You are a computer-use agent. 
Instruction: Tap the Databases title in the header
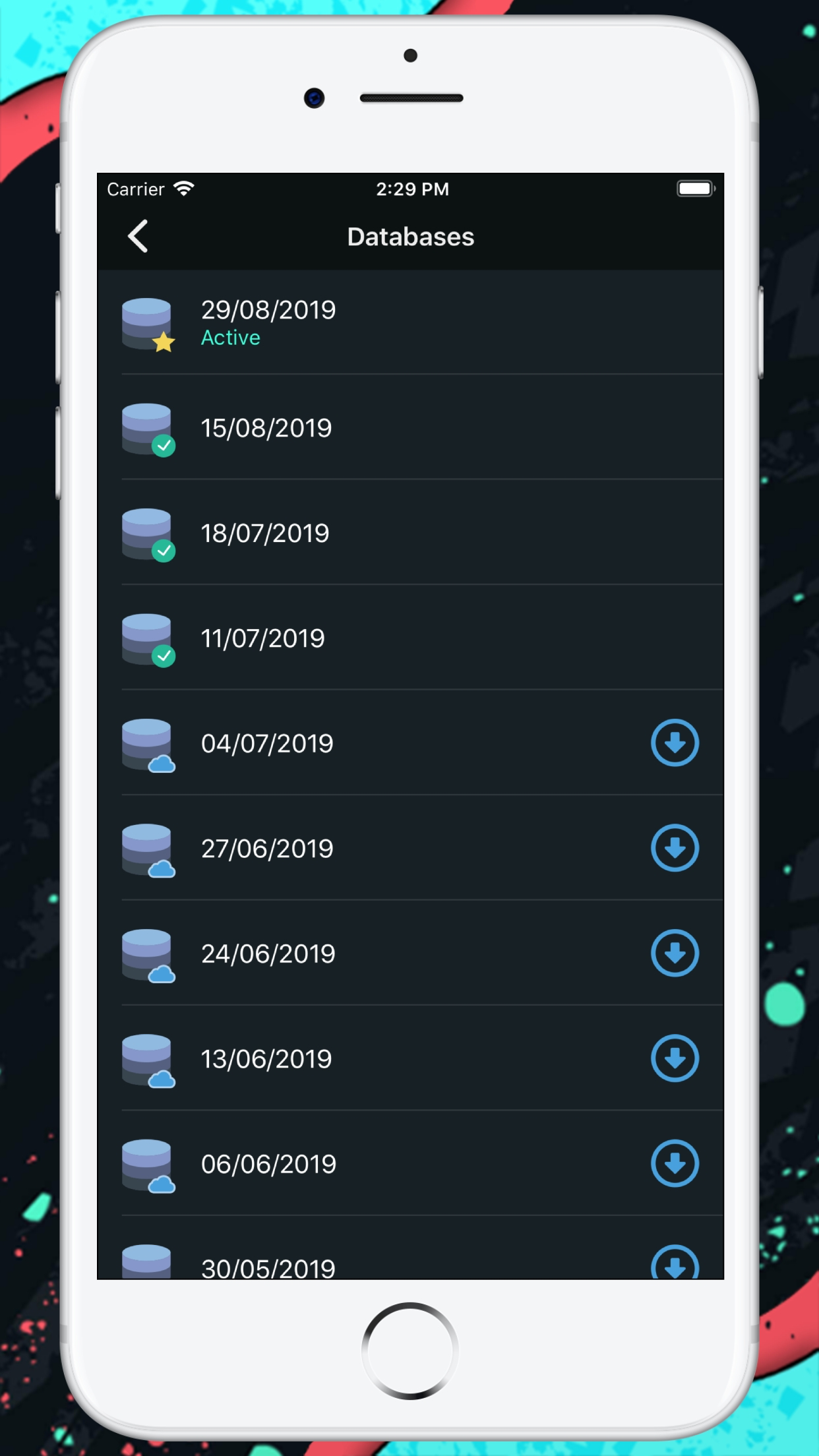410,236
